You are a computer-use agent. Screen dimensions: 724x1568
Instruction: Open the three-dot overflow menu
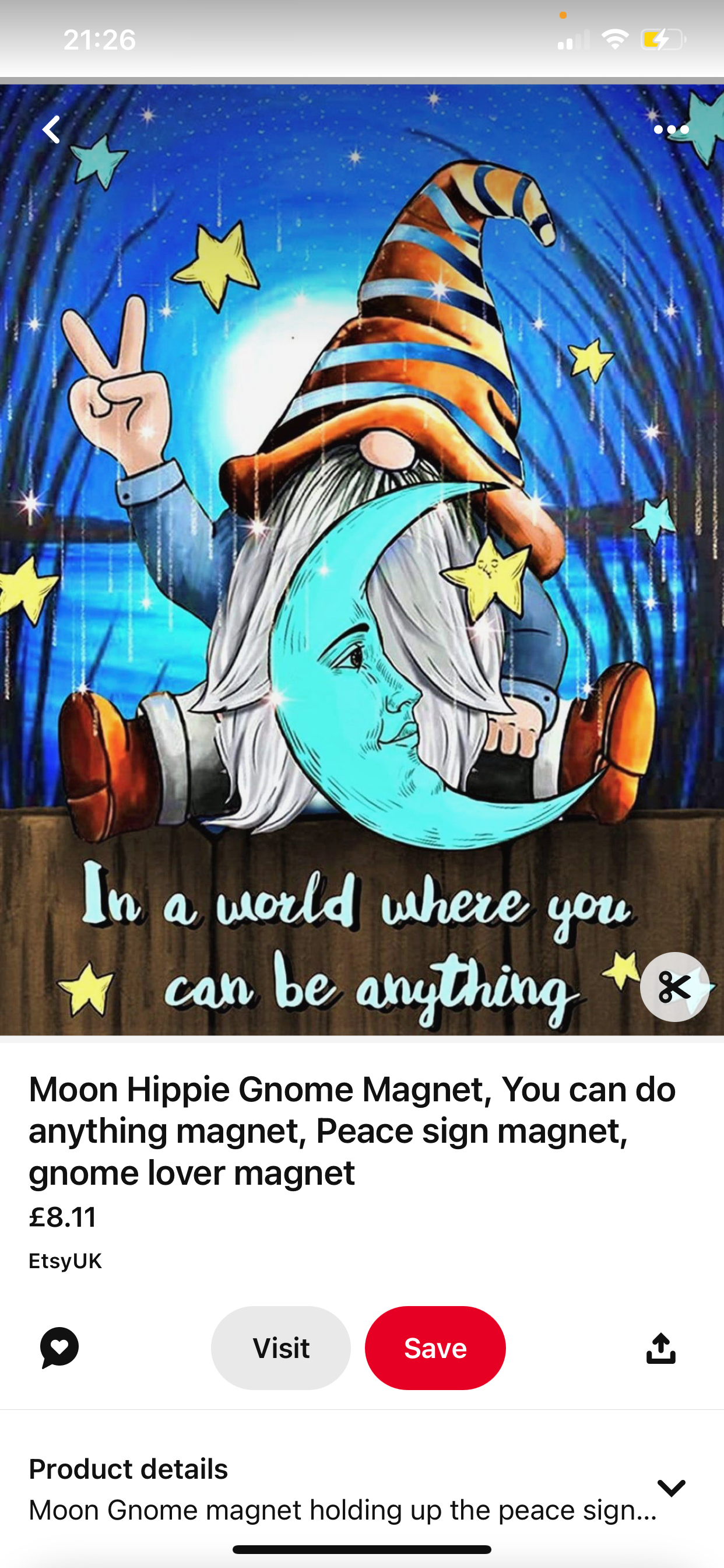pyautogui.click(x=671, y=129)
